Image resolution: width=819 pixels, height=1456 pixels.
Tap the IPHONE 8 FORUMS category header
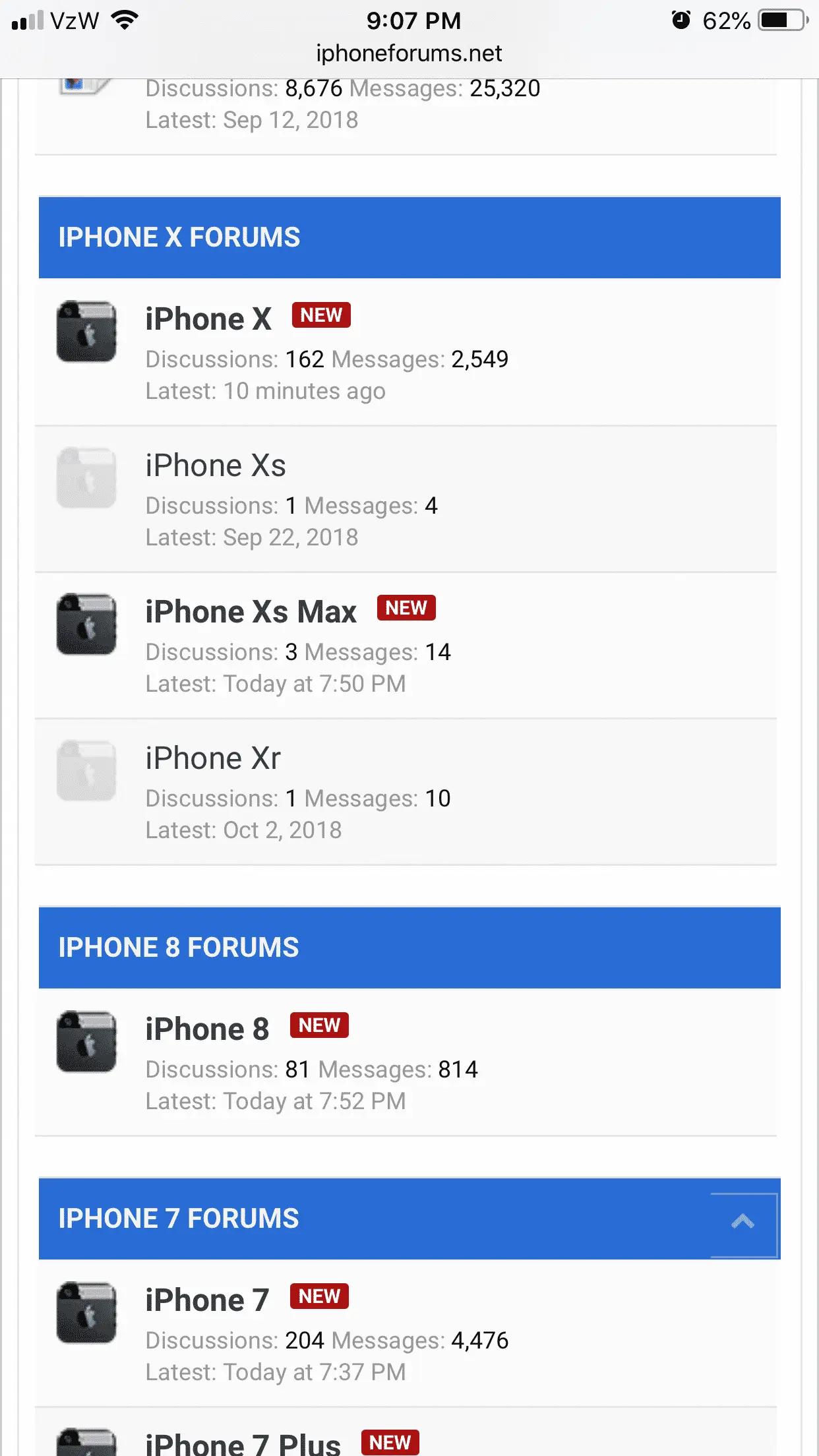coord(179,948)
